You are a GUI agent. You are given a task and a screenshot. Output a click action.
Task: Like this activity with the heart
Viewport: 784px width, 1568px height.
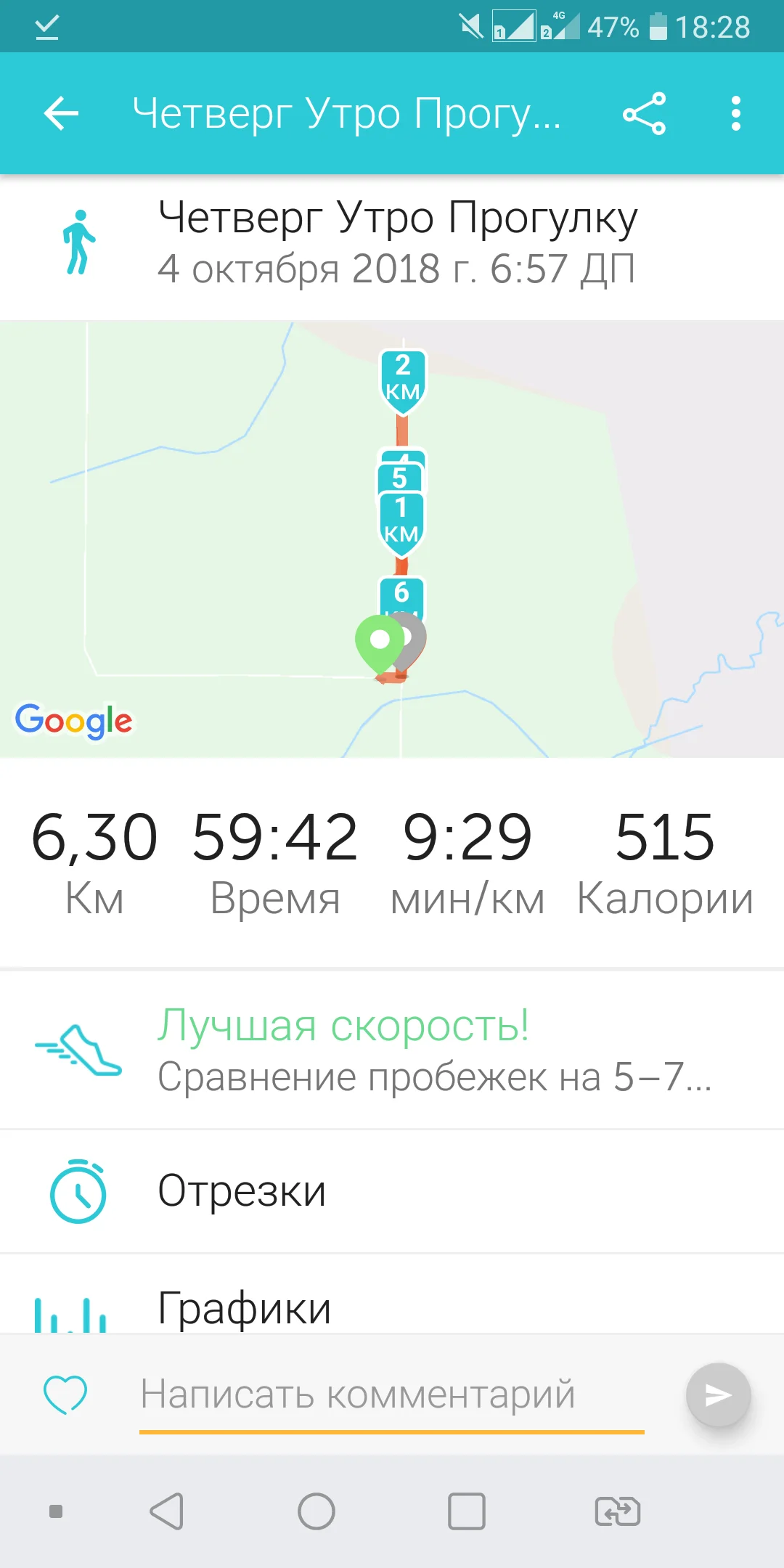pyautogui.click(x=65, y=1394)
